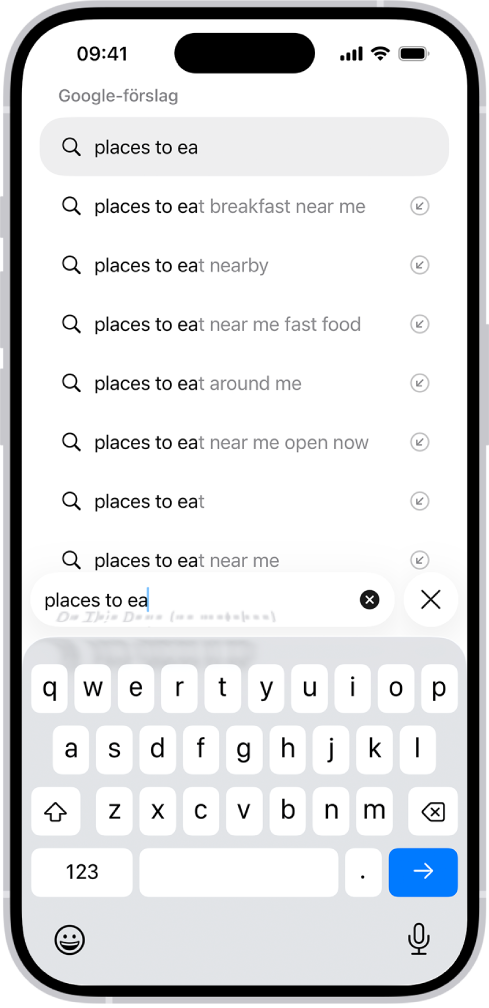This screenshot has height=1008, width=489.
Task: Pick the "places to eat nearby" suggestion
Action: pyautogui.click(x=244, y=266)
